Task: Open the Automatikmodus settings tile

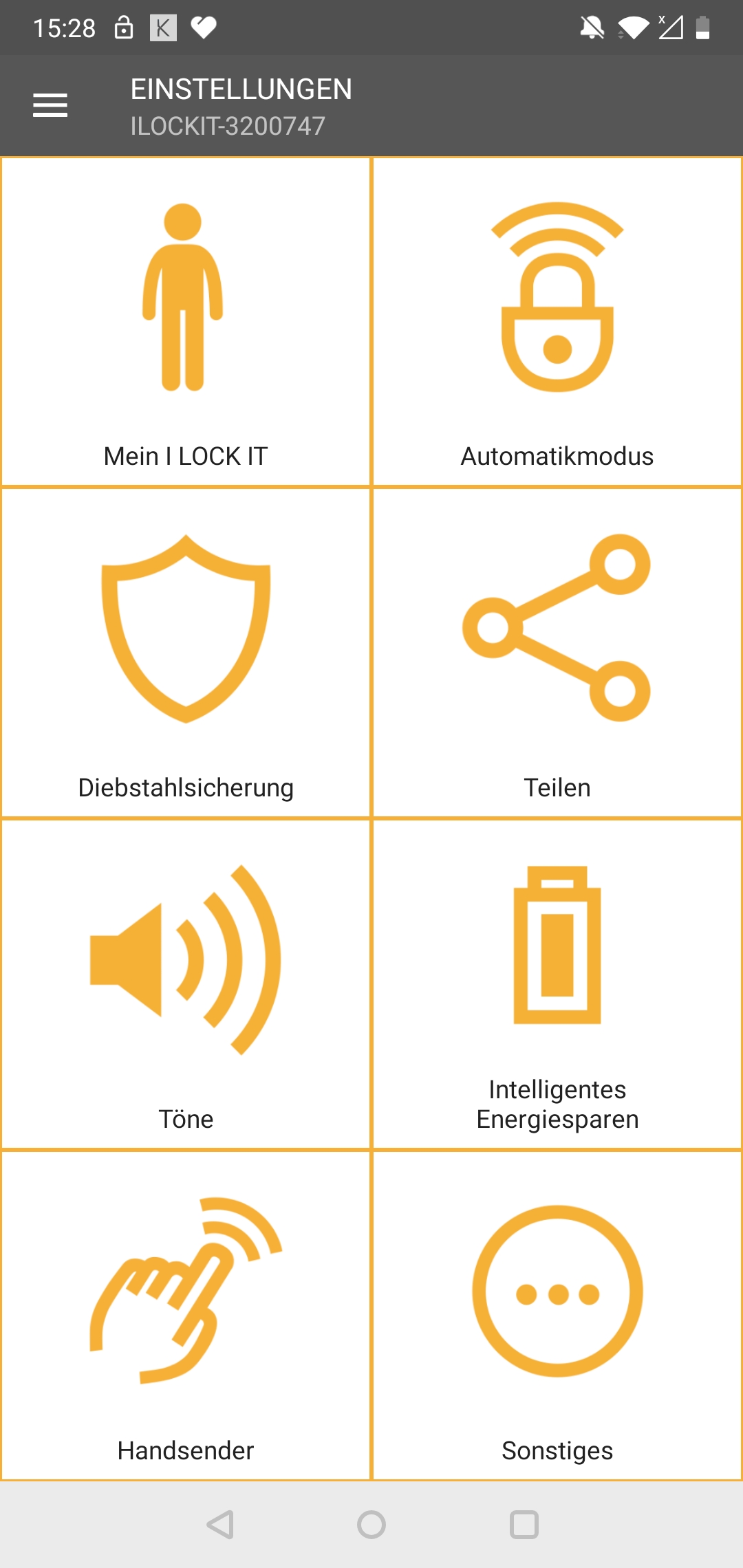Action: tap(557, 322)
